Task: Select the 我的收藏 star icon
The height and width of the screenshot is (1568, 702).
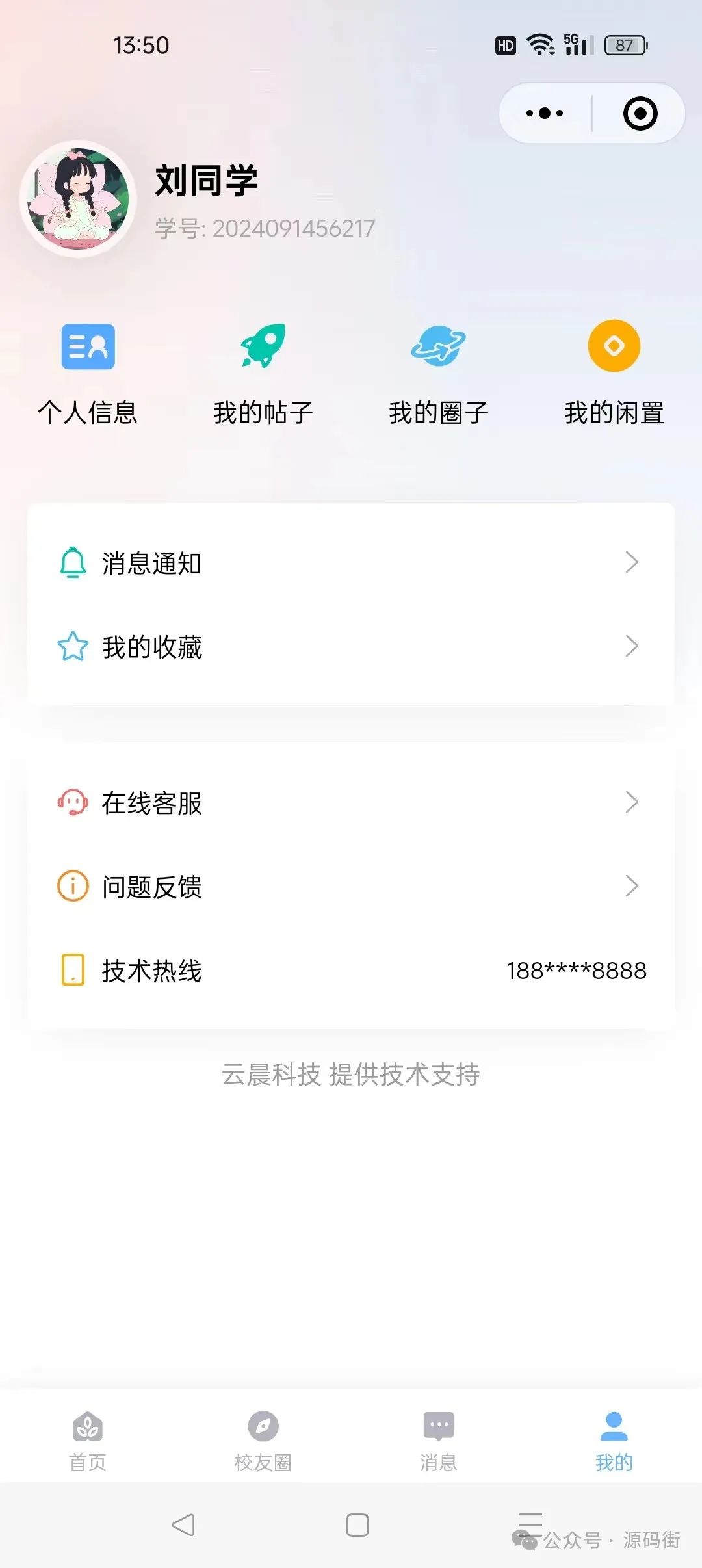Action: 73,647
